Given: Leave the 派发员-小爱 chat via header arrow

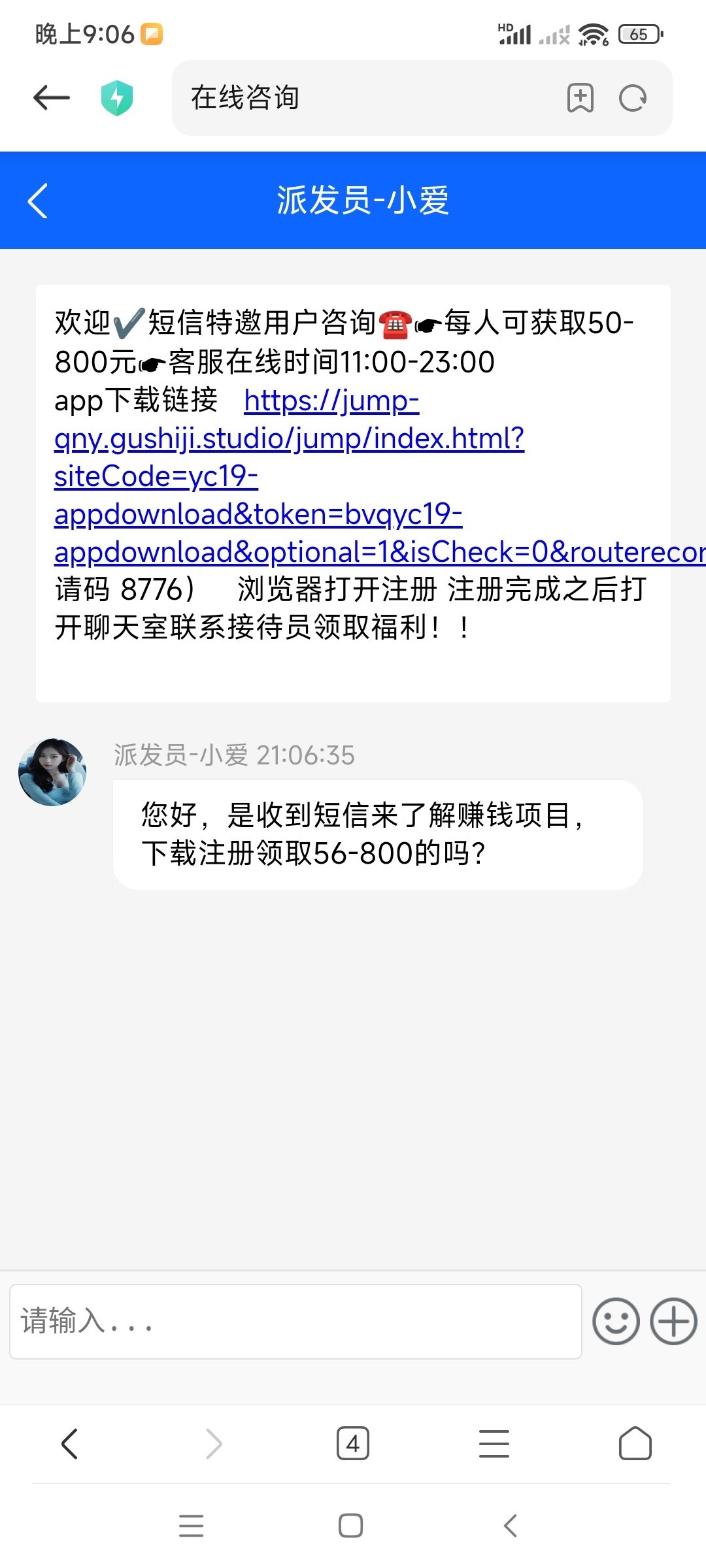Looking at the screenshot, I should coord(38,201).
